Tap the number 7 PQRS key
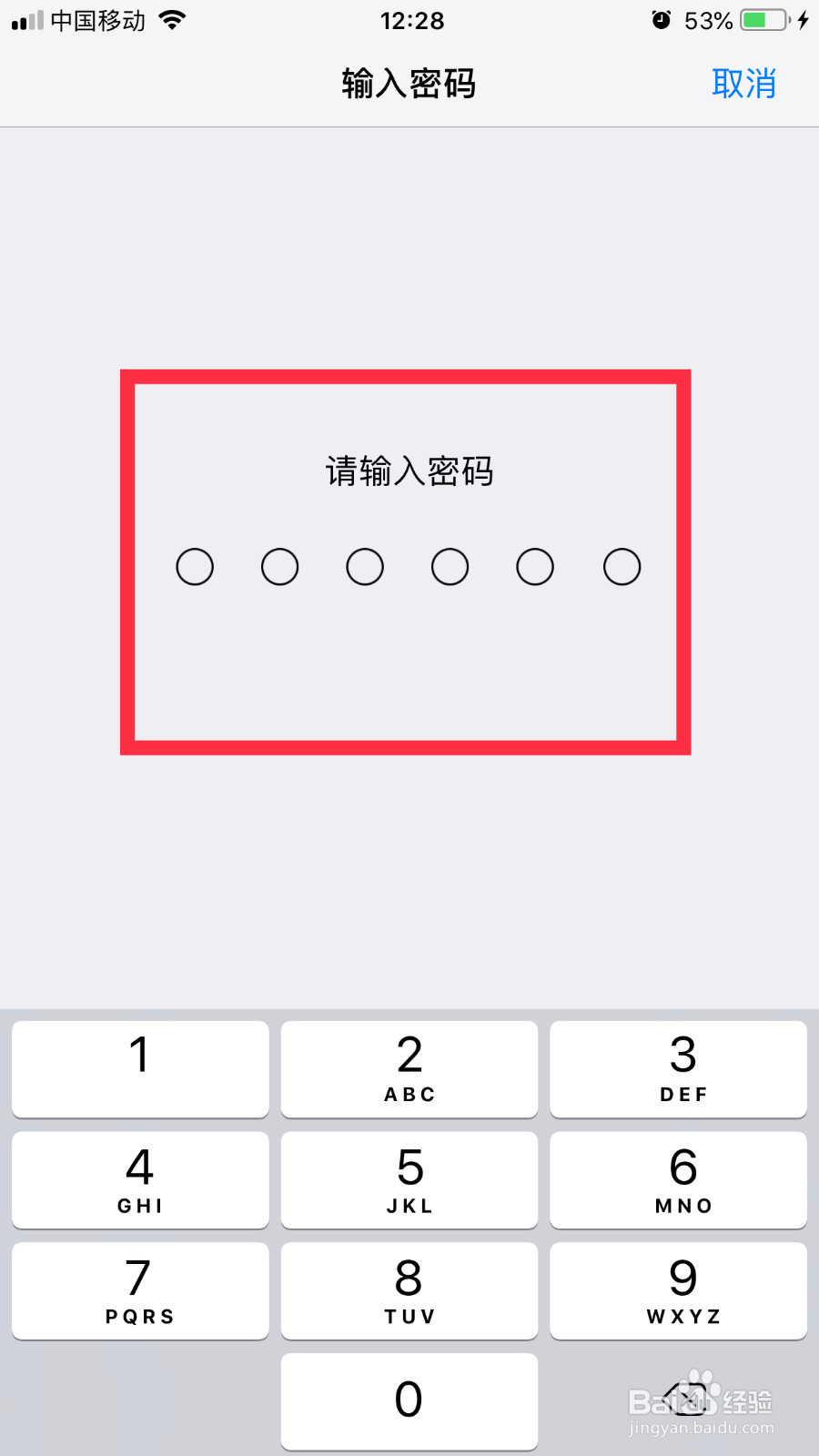The width and height of the screenshot is (819, 1456). click(138, 1290)
